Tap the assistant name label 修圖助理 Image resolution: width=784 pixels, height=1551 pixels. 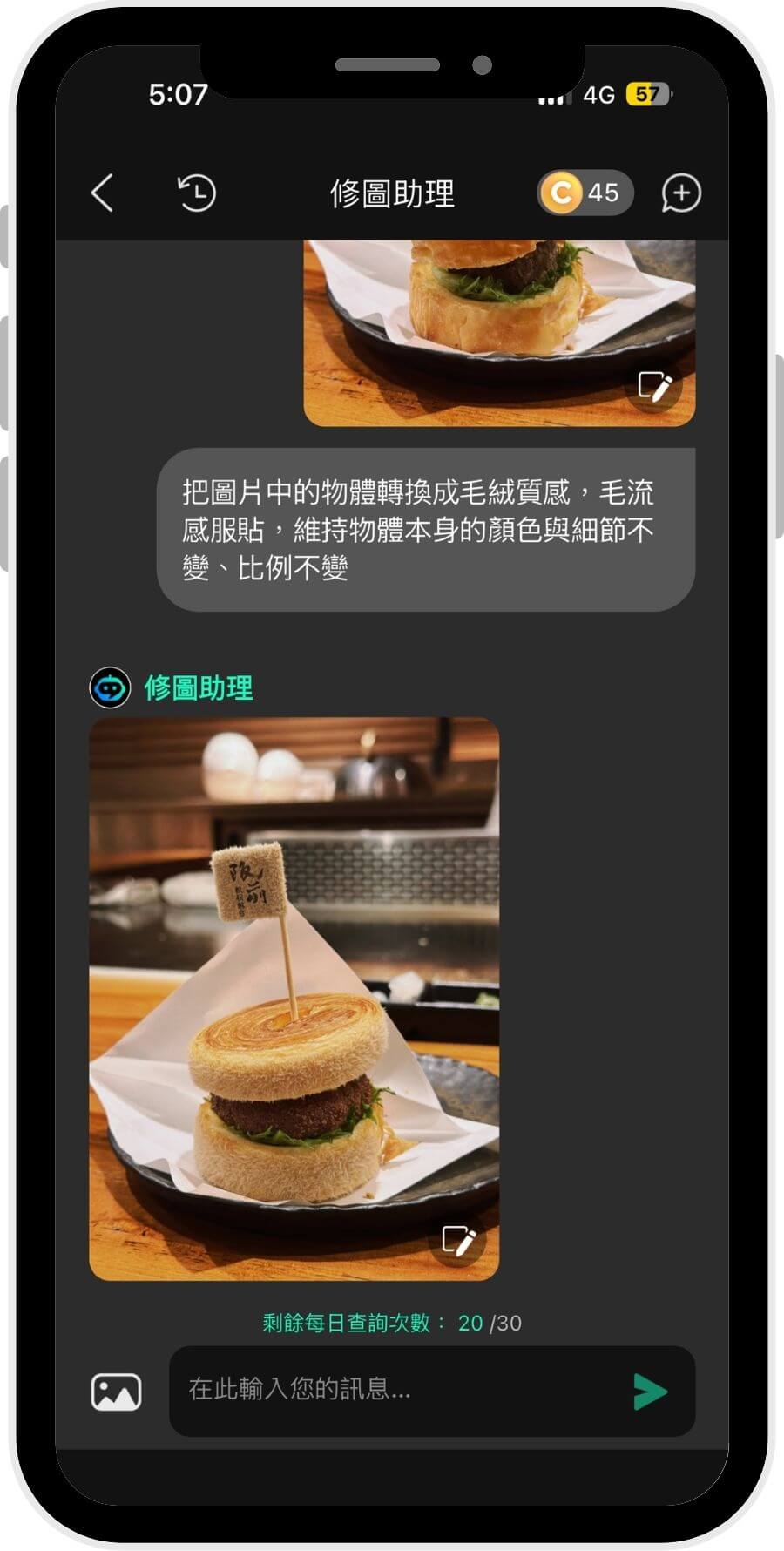tap(198, 688)
